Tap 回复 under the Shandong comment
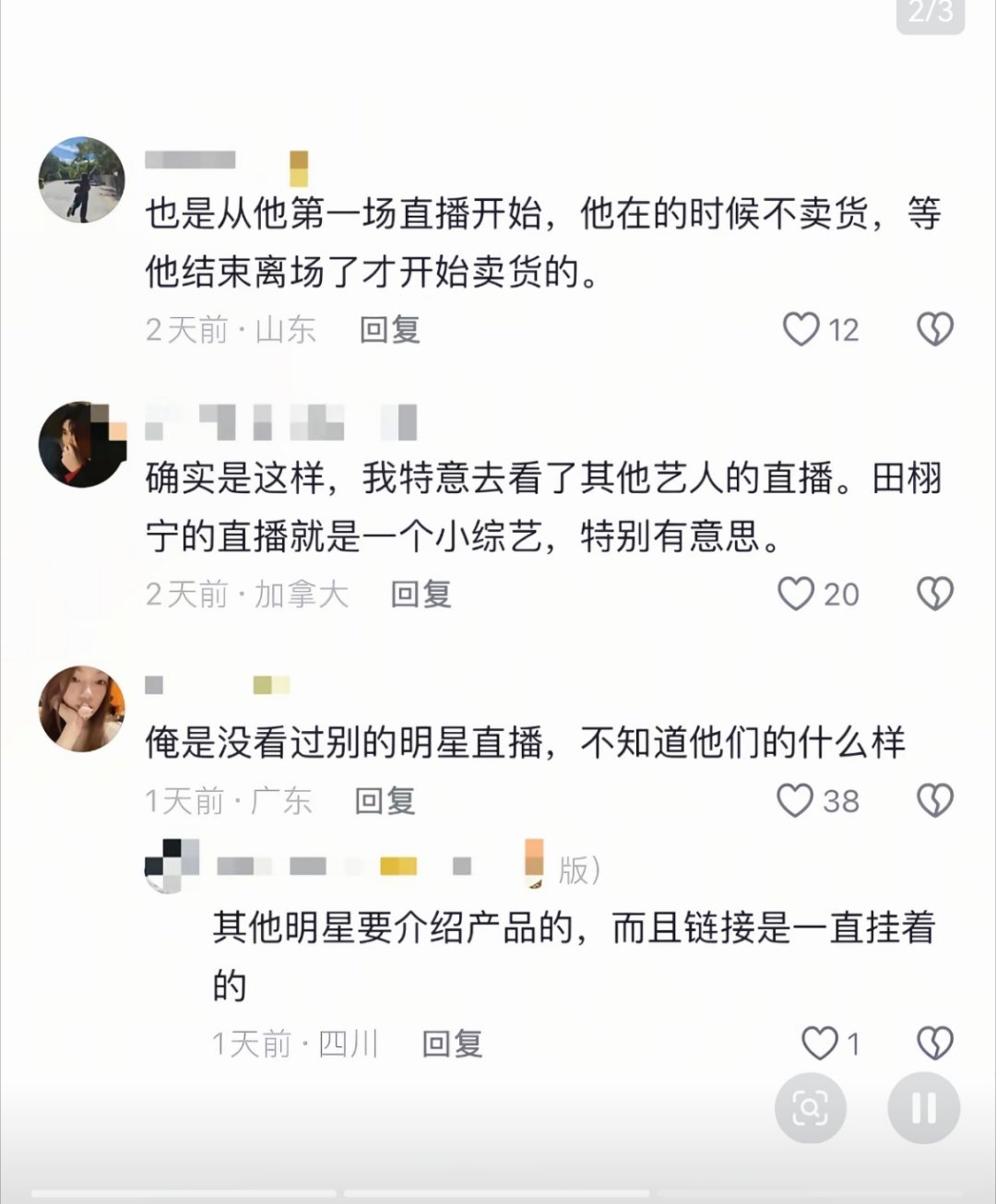This screenshot has height=1204, width=996. tap(387, 329)
